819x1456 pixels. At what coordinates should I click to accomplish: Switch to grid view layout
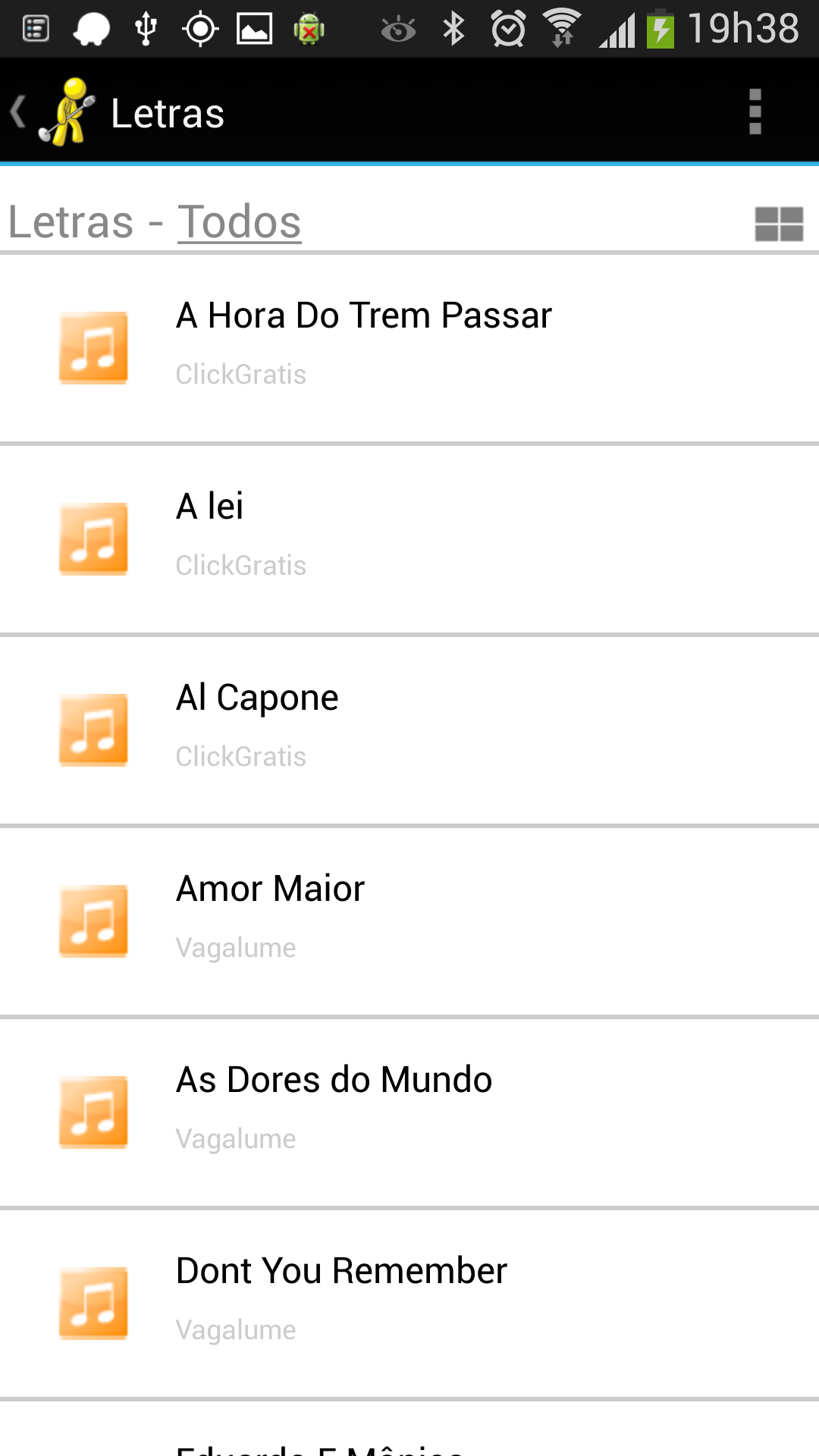[x=779, y=224]
